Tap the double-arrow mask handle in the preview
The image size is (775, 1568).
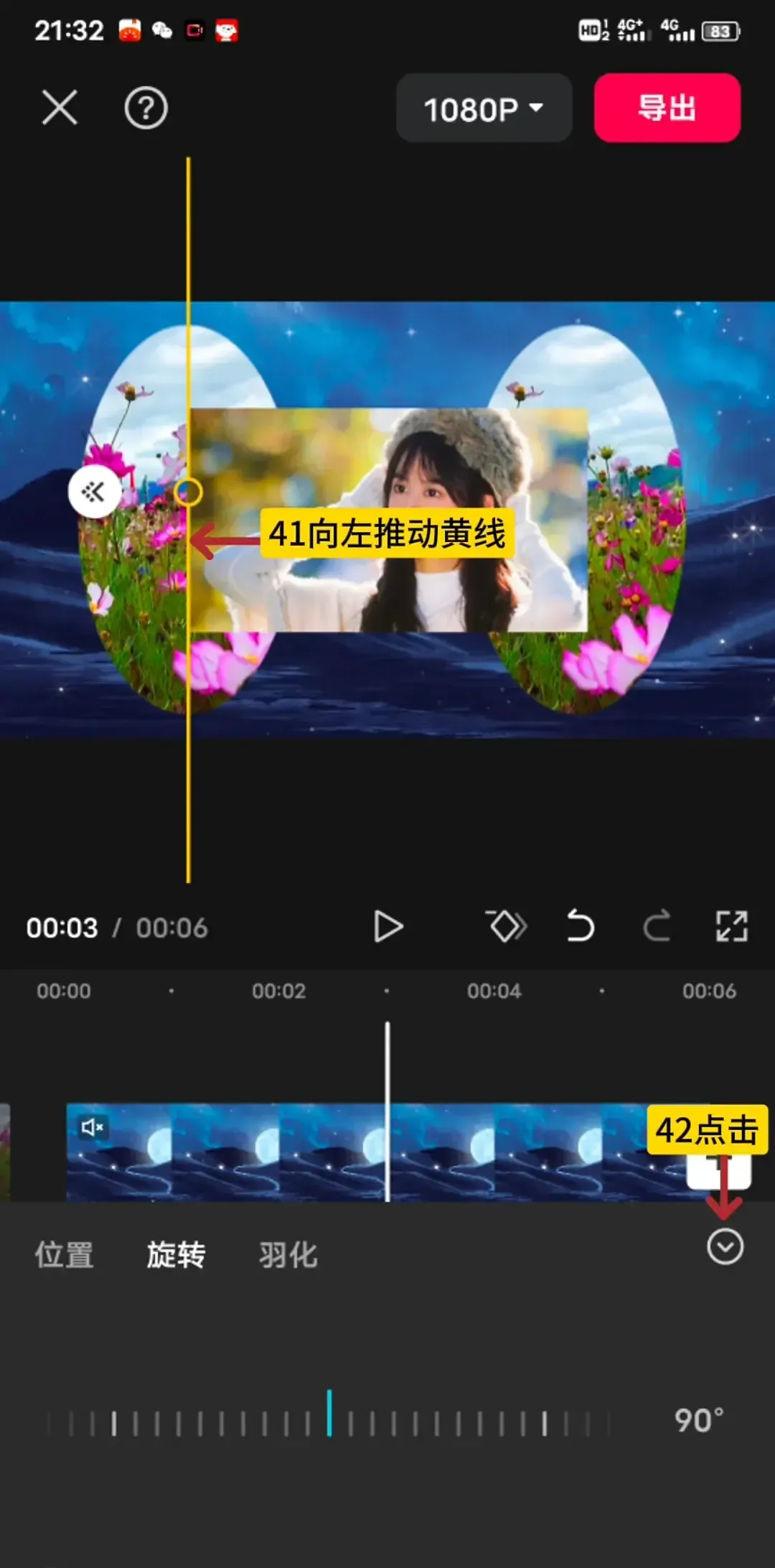pos(94,492)
